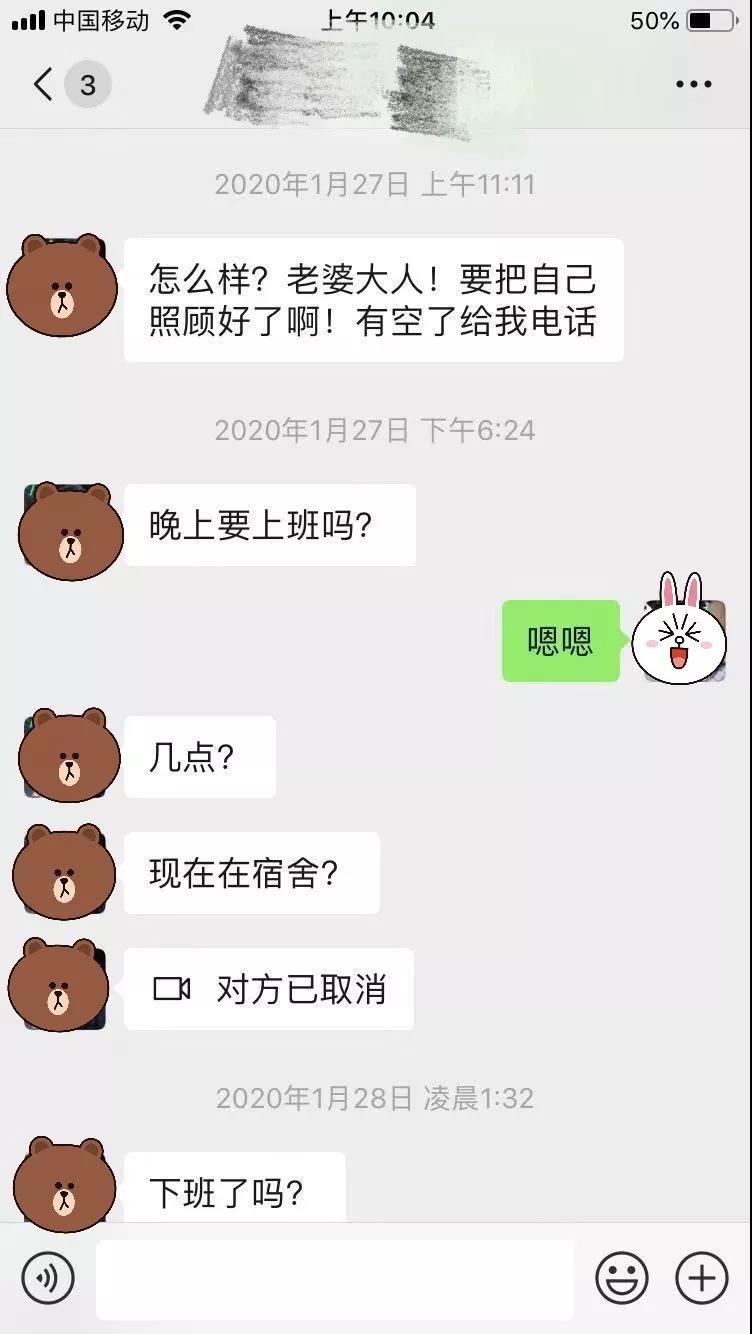Image resolution: width=752 pixels, height=1334 pixels.
Task: Tap the message text field
Action: tap(335, 1279)
